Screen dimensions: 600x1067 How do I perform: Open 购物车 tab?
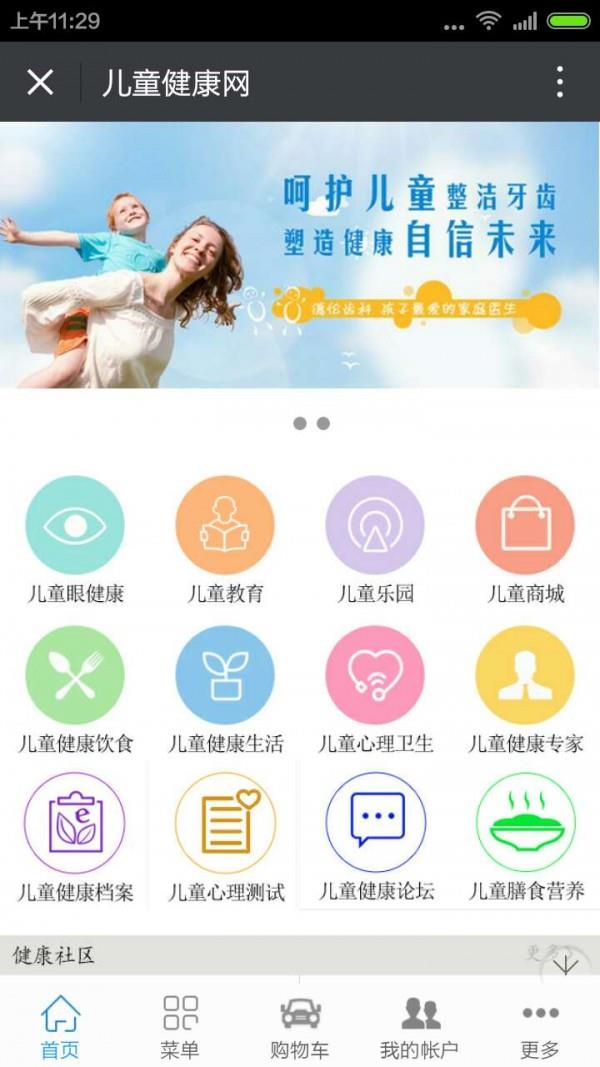coord(300,1025)
